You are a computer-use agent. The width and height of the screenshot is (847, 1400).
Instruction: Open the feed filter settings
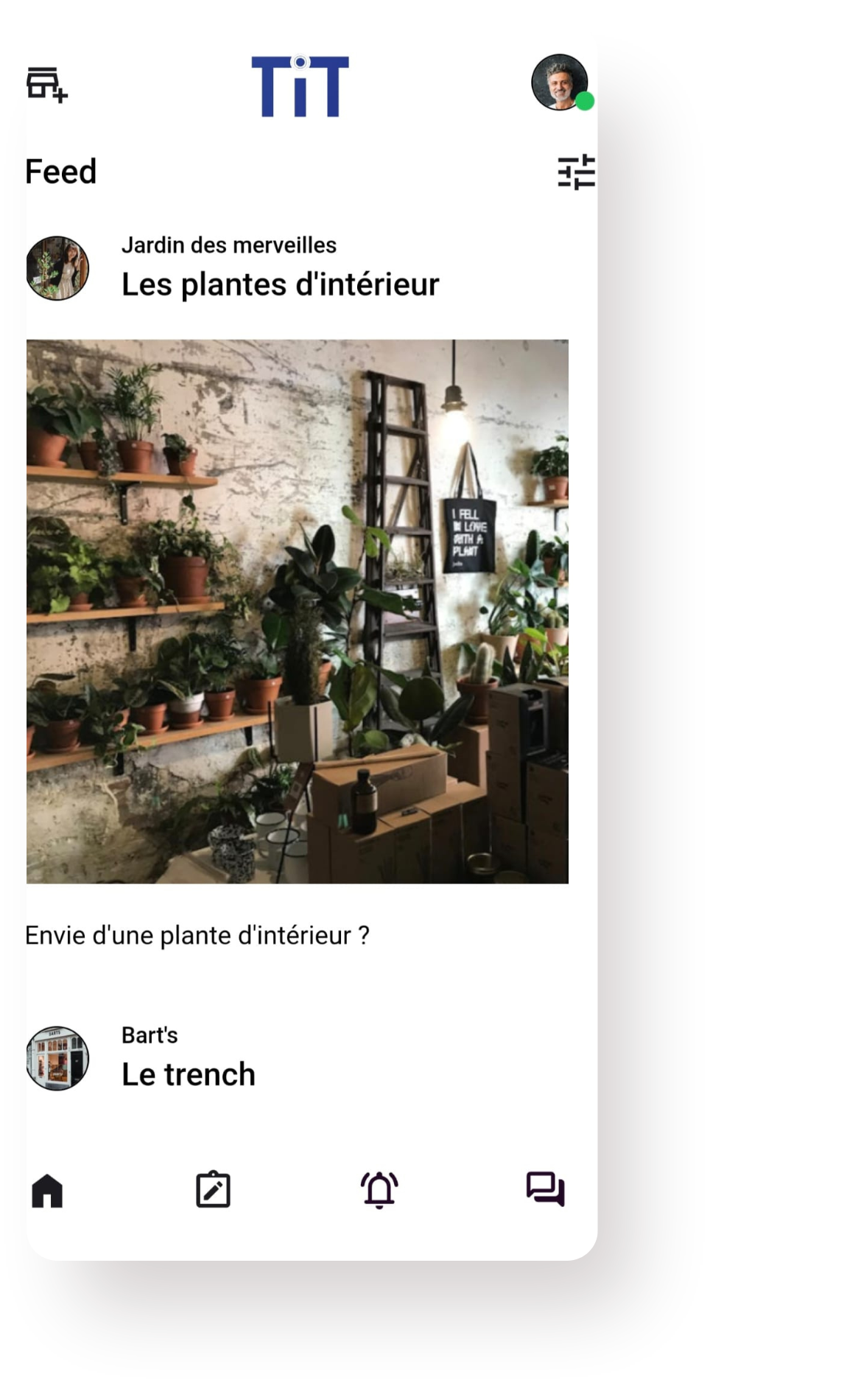(x=576, y=172)
